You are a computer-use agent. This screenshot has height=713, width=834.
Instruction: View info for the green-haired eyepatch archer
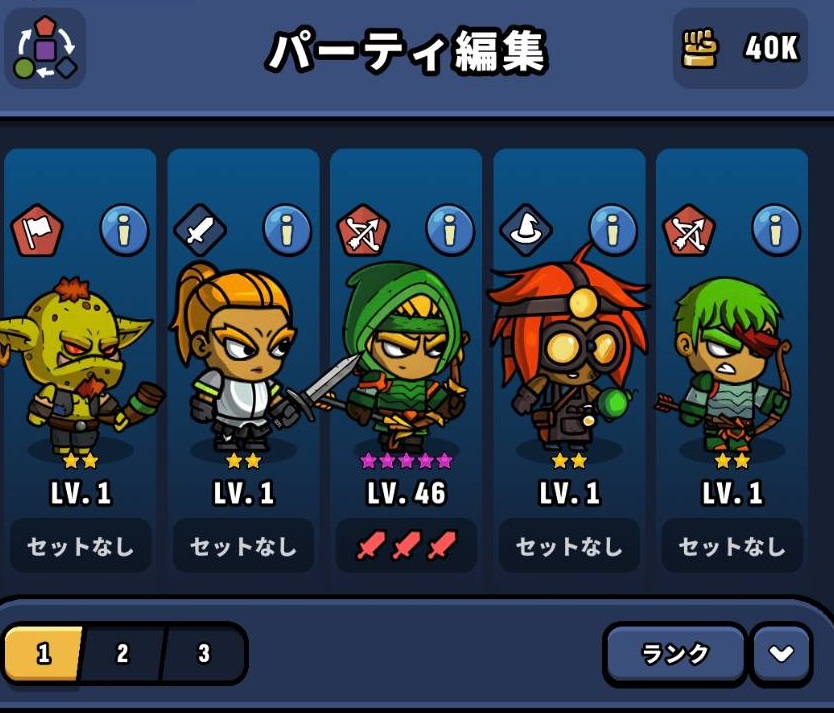pos(776,230)
